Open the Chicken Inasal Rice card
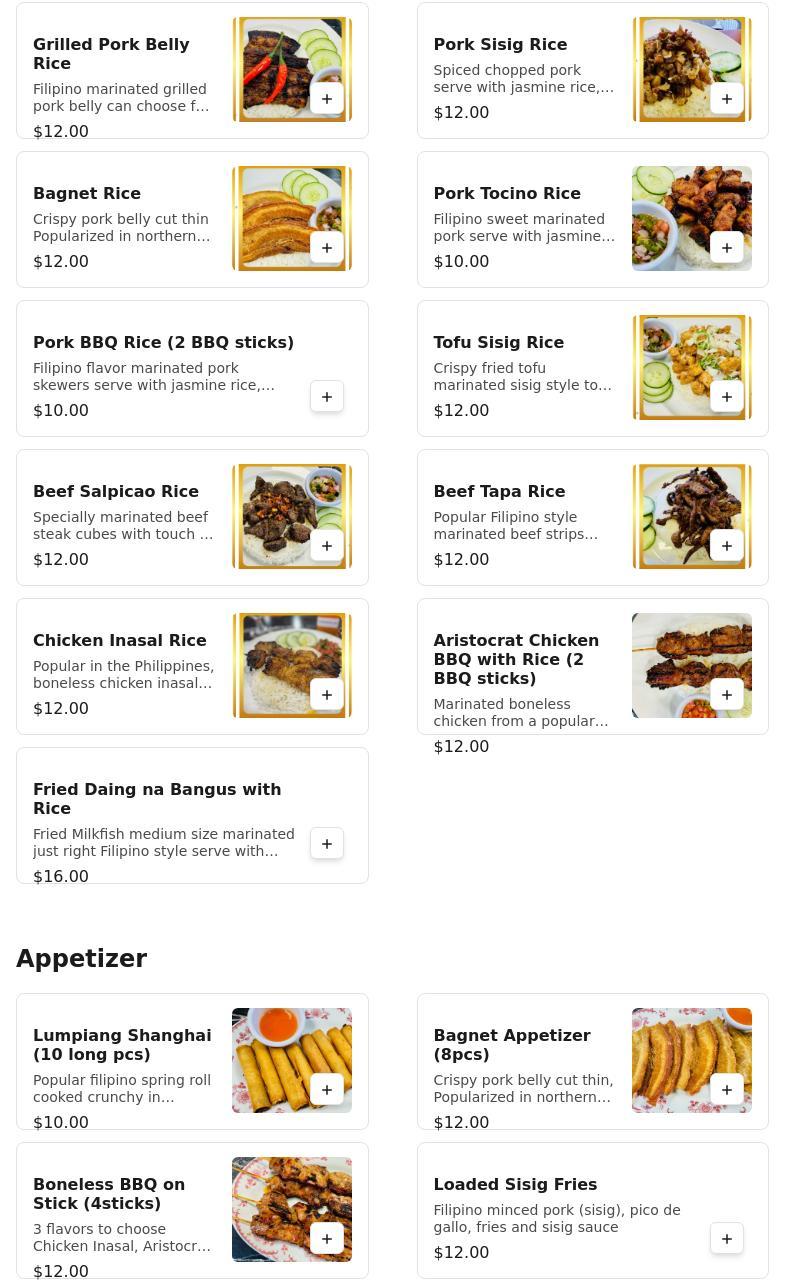The width and height of the screenshot is (785, 1283). click(120, 641)
